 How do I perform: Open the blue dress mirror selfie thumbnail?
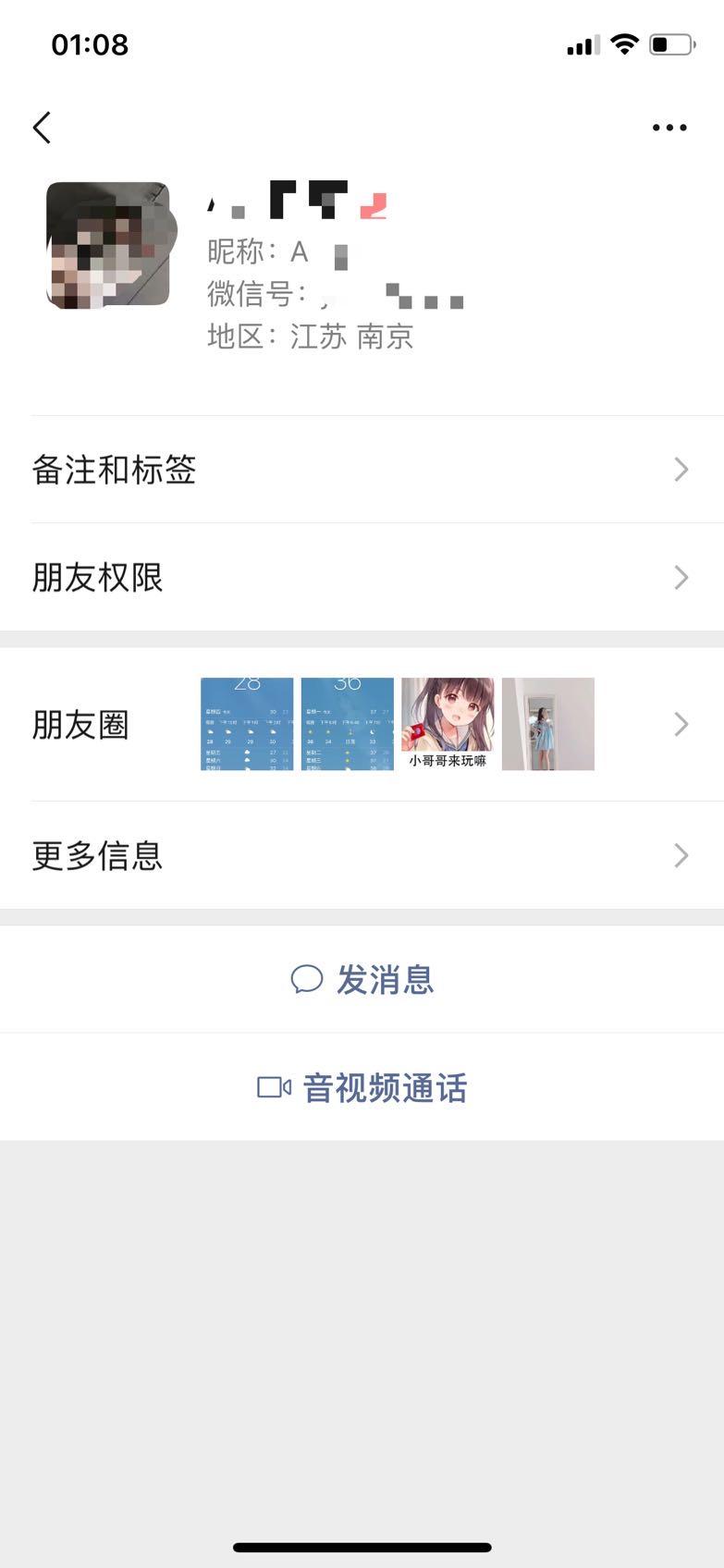(547, 724)
